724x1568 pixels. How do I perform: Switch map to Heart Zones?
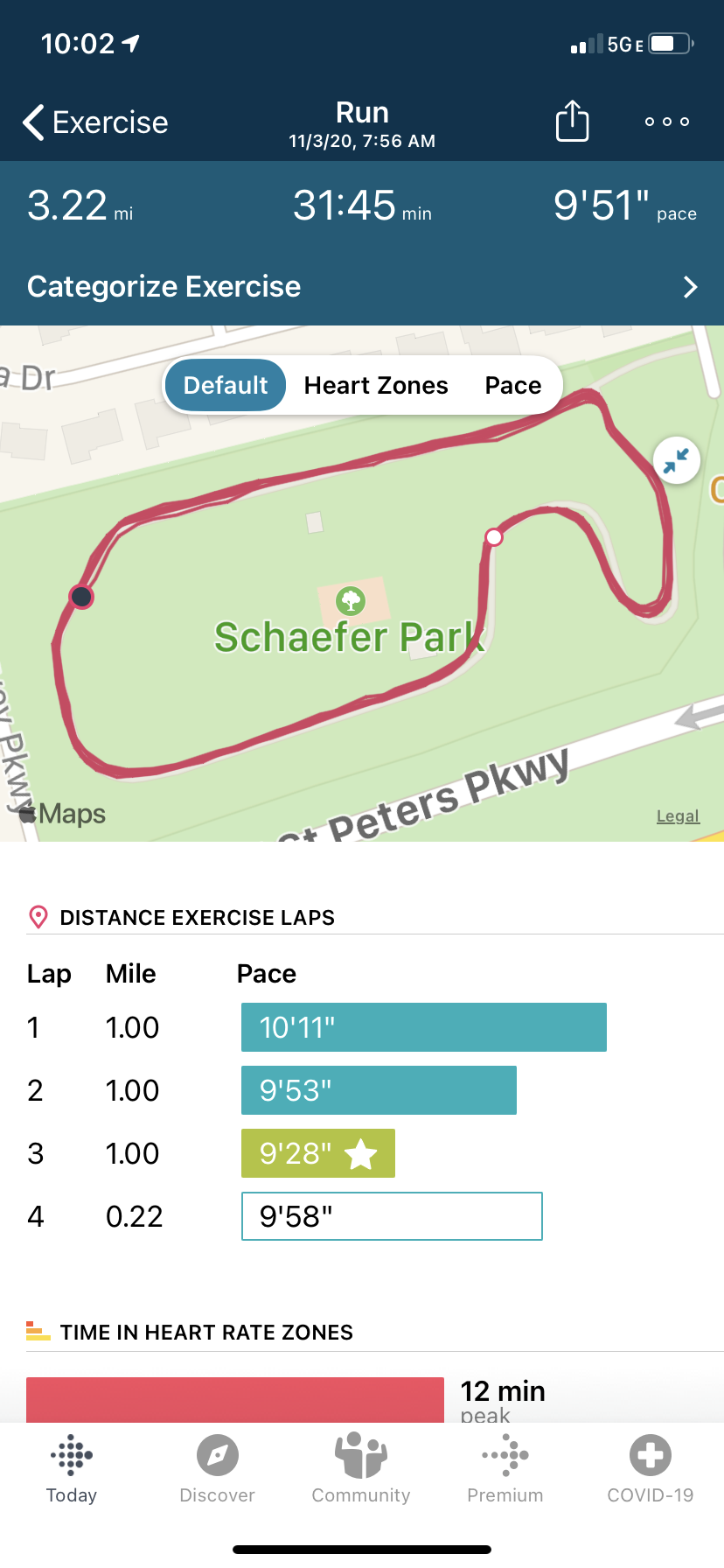pyautogui.click(x=376, y=385)
